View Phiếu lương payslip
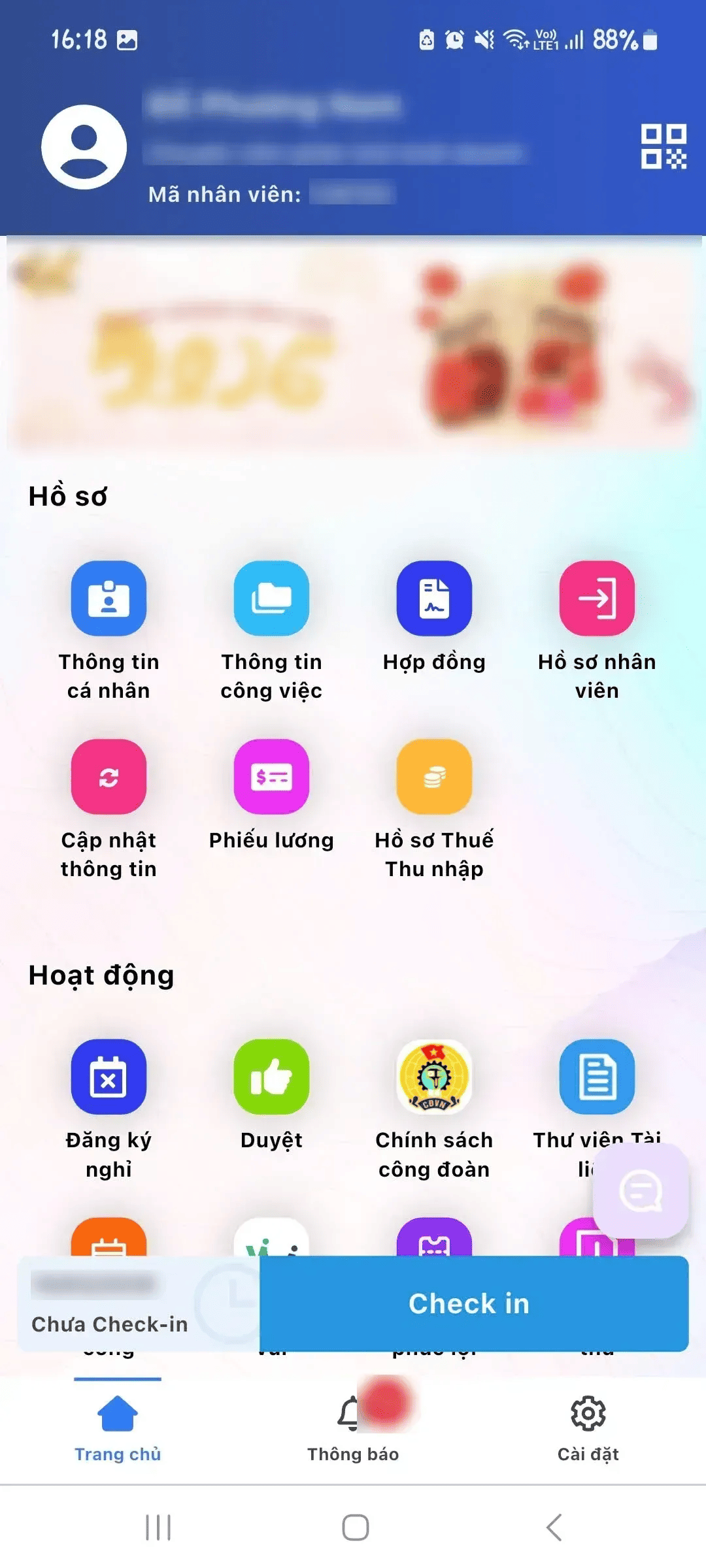This screenshot has height=1568, width=706. click(271, 777)
